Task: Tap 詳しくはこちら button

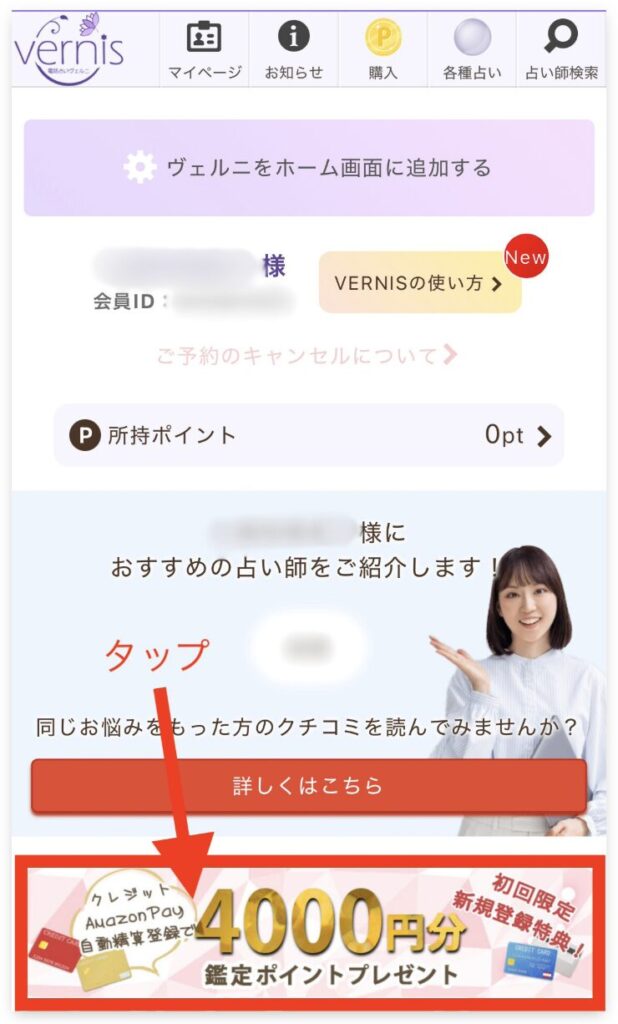Action: click(308, 785)
